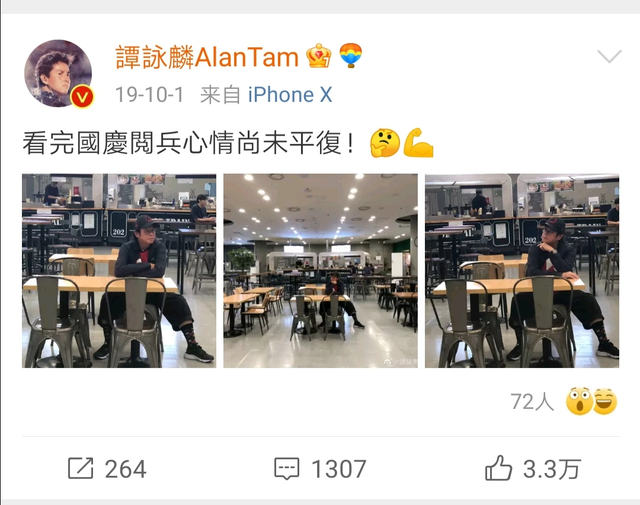Open the first photo of the post

(119, 270)
